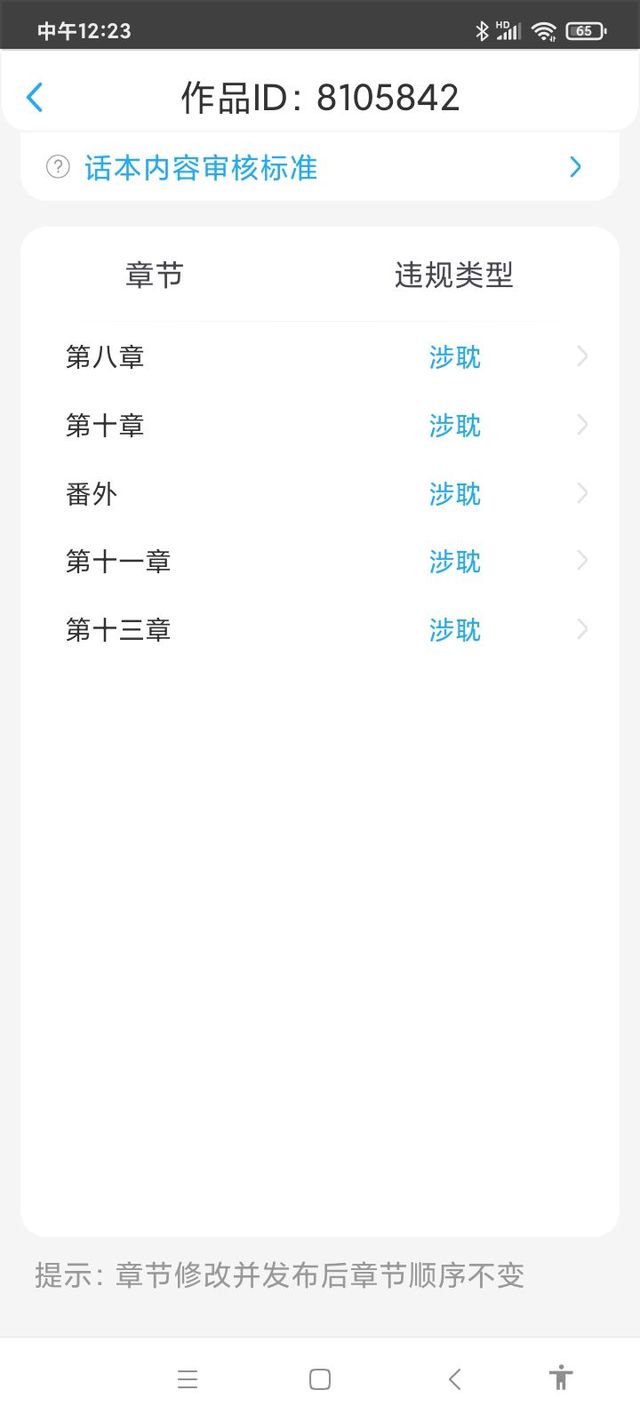This screenshot has height=1422, width=640.
Task: Go back using the top-left arrow
Action: [x=35, y=97]
